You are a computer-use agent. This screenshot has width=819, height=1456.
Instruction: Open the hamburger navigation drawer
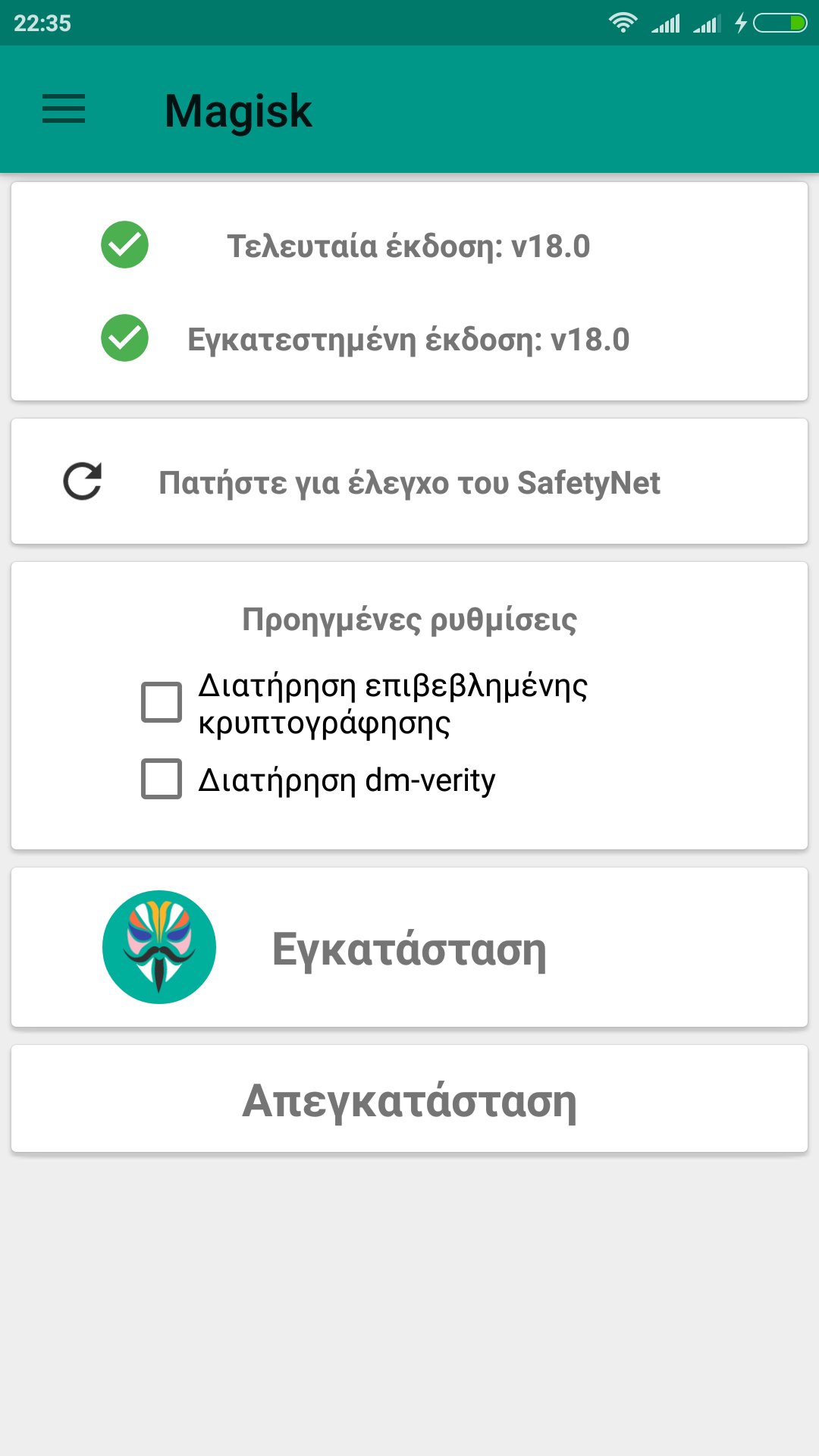coord(64,109)
